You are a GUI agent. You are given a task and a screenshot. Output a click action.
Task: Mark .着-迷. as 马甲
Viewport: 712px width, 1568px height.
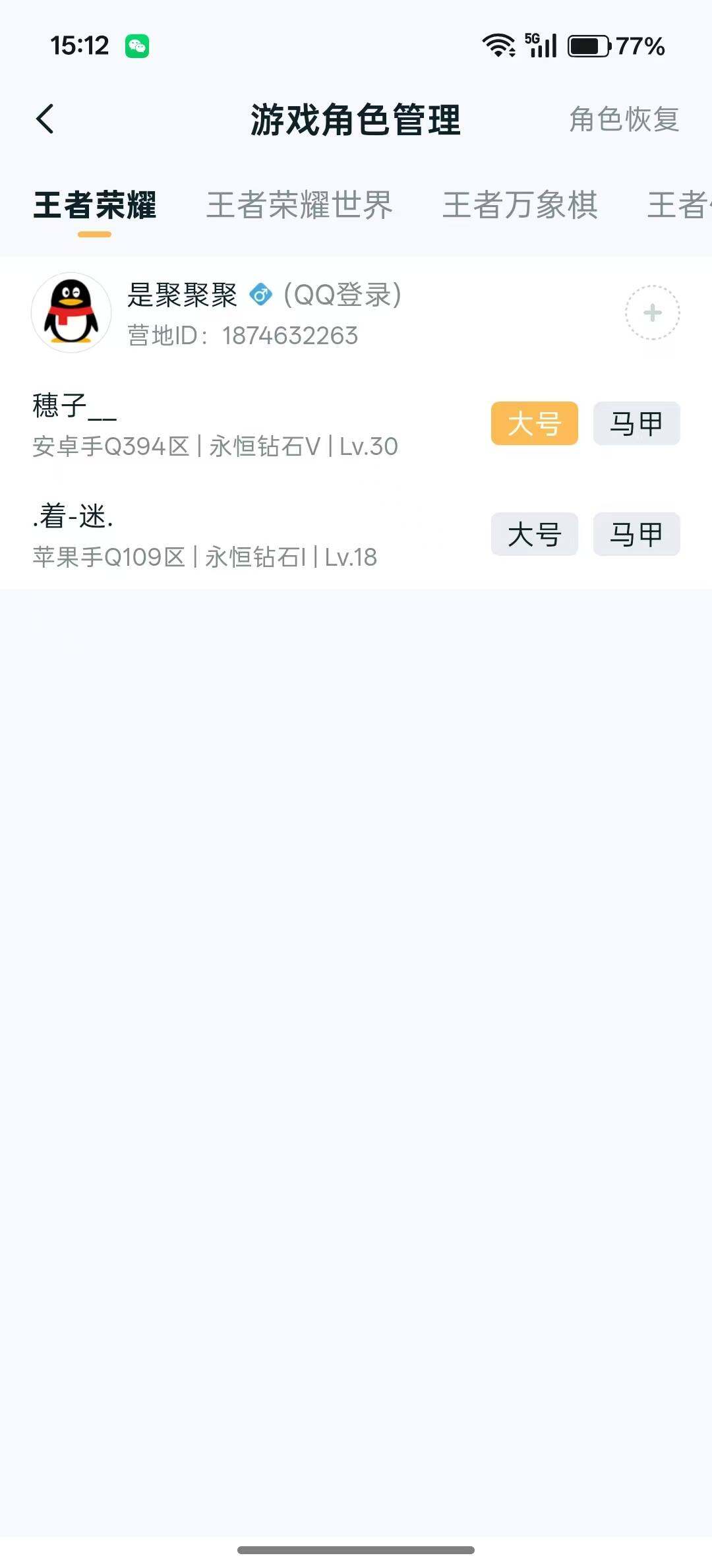click(x=636, y=534)
